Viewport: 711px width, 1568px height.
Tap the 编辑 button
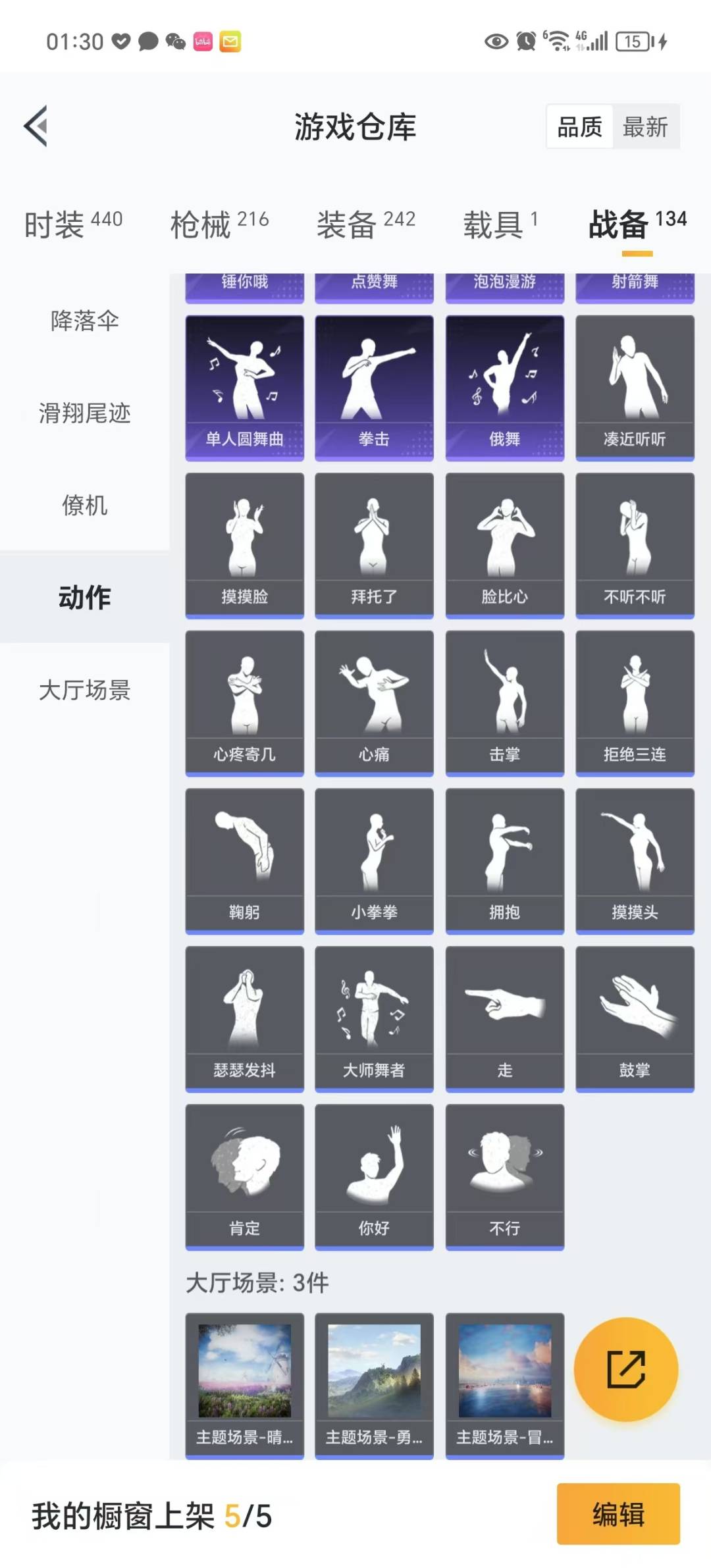click(618, 1514)
